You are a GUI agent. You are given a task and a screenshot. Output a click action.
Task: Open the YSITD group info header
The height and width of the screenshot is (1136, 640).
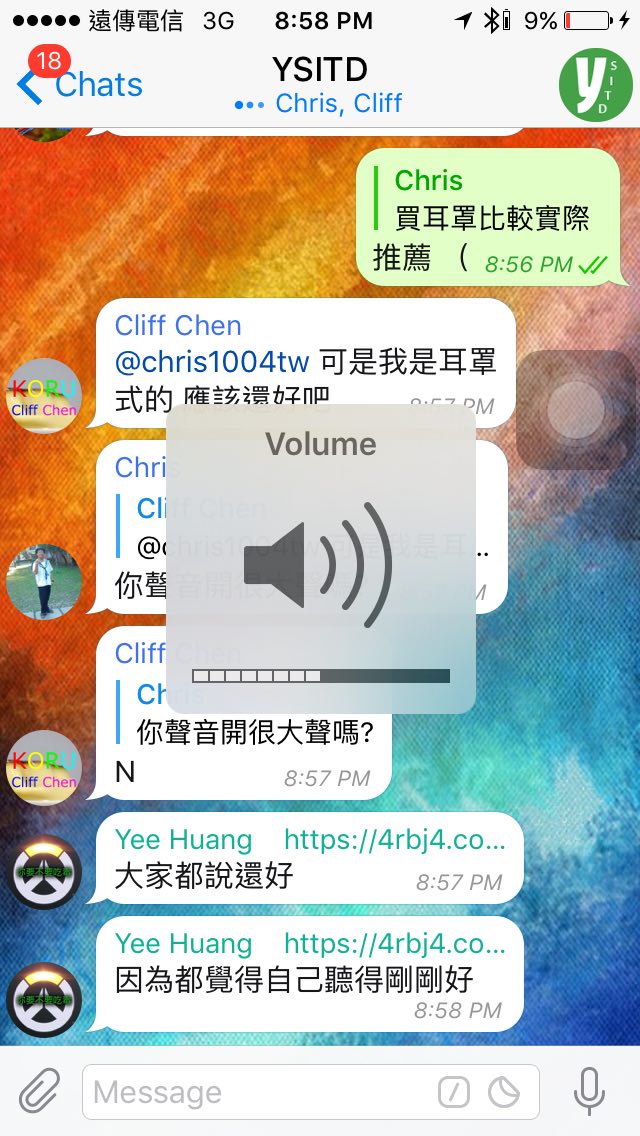point(320,85)
